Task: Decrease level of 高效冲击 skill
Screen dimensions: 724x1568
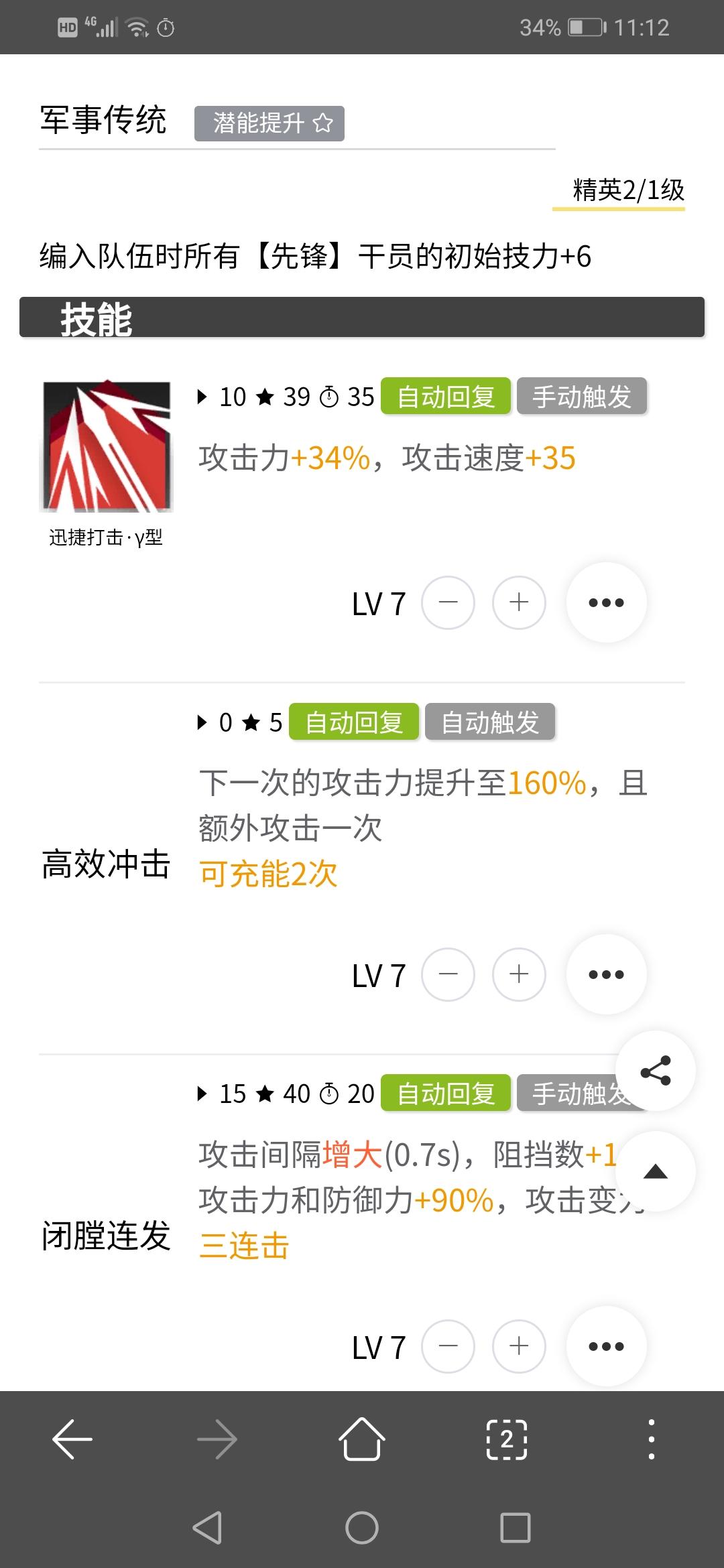Action: coord(448,974)
